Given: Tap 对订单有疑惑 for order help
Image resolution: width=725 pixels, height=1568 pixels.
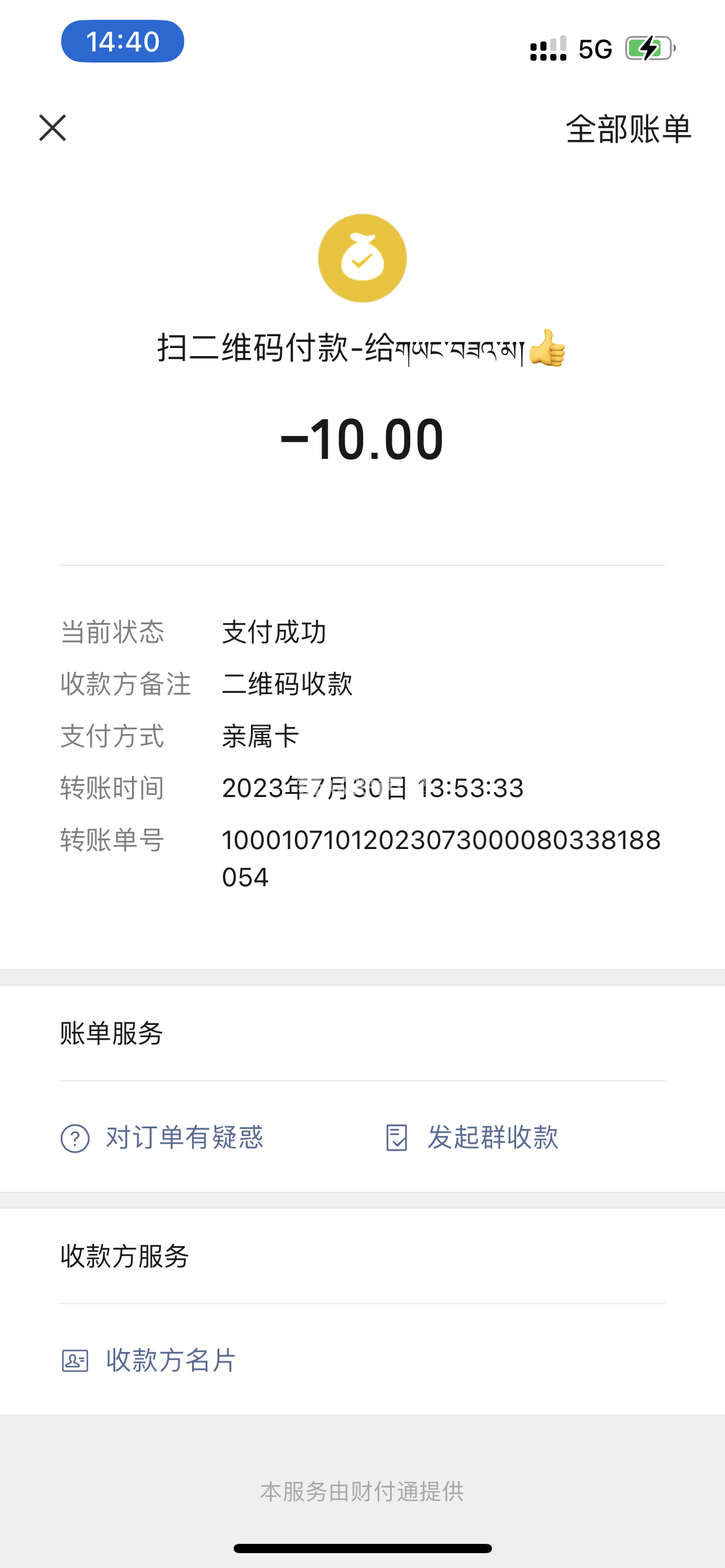Looking at the screenshot, I should (162, 1138).
